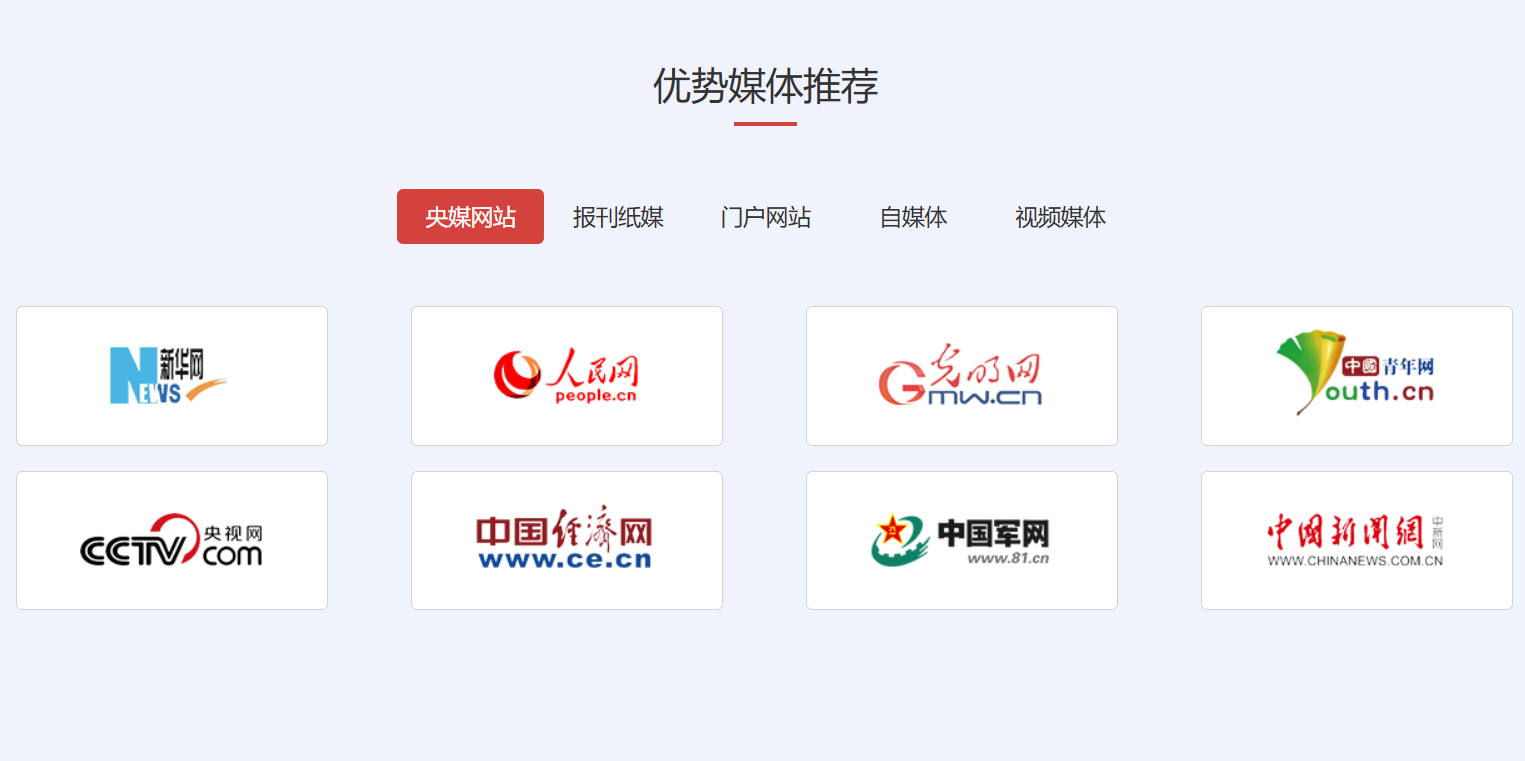Open the 人民网 people.cn card
1525x761 pixels.
567,376
